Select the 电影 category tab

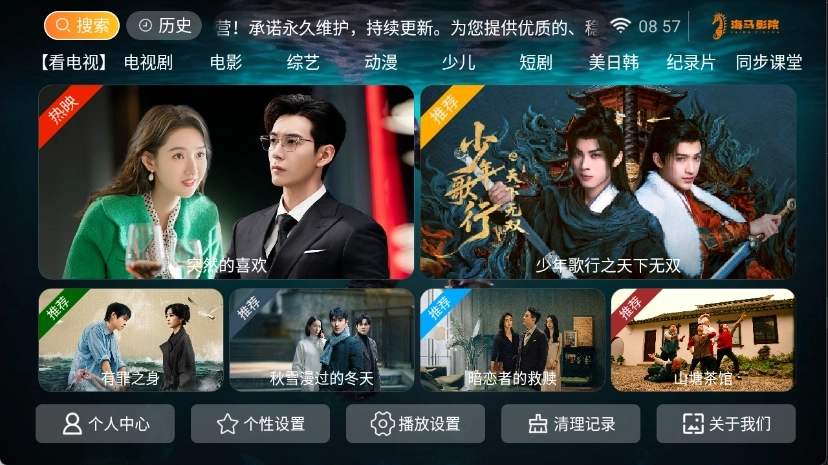(226, 62)
